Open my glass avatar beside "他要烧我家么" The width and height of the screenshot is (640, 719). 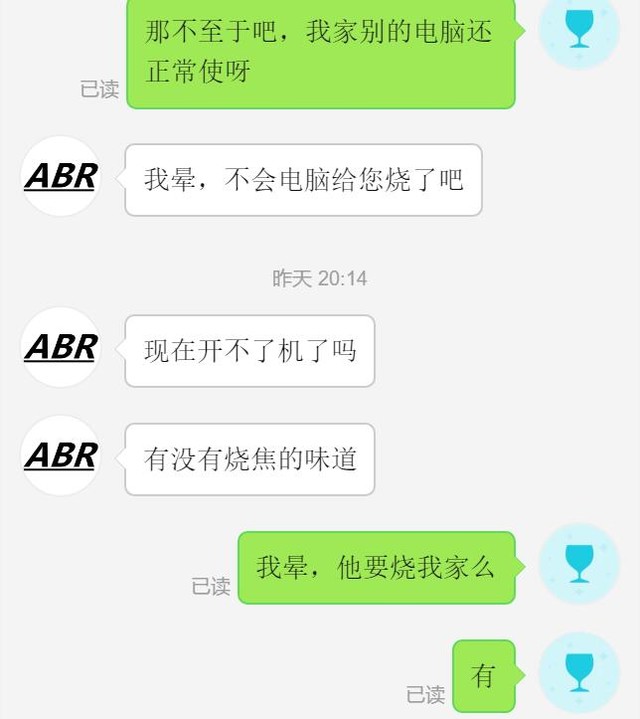tap(579, 564)
